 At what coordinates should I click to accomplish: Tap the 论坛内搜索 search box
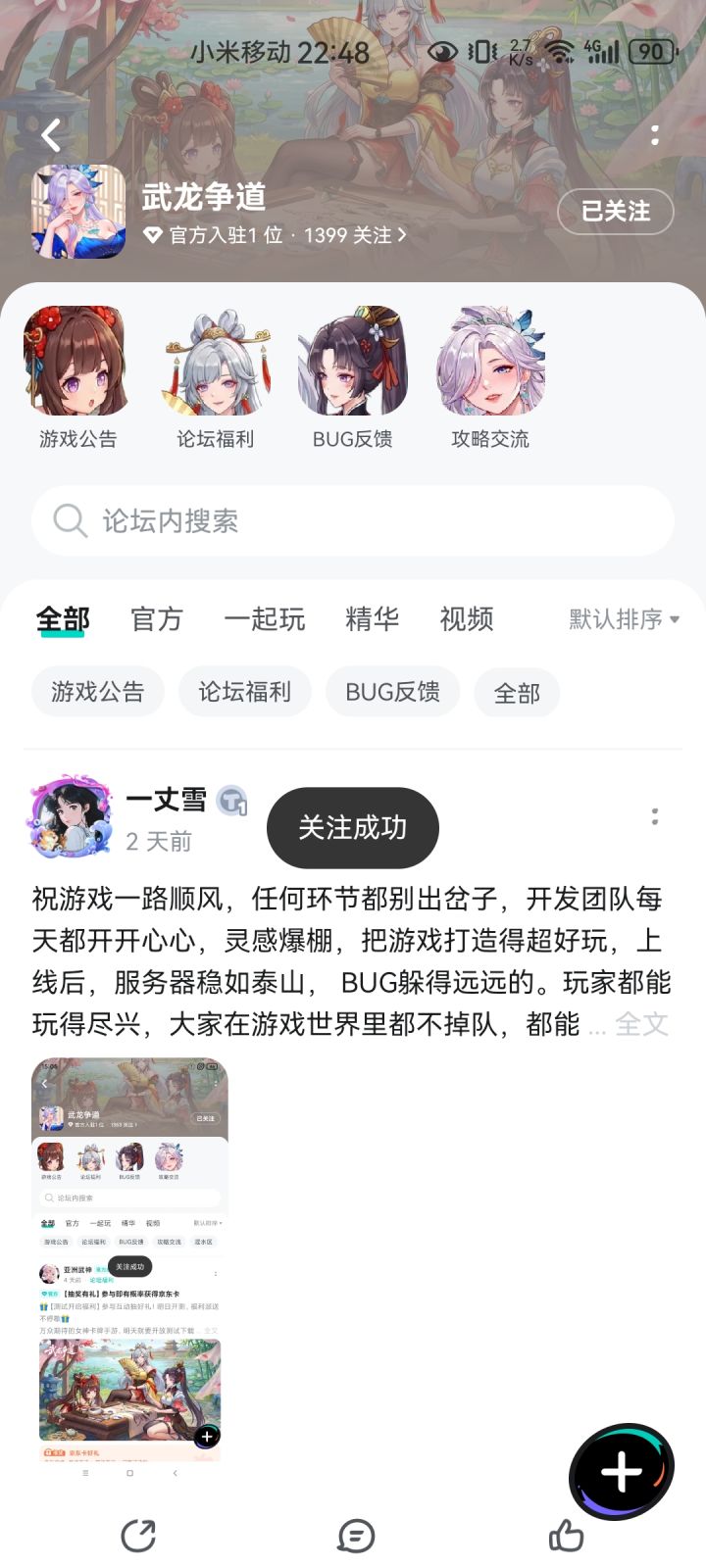click(353, 520)
